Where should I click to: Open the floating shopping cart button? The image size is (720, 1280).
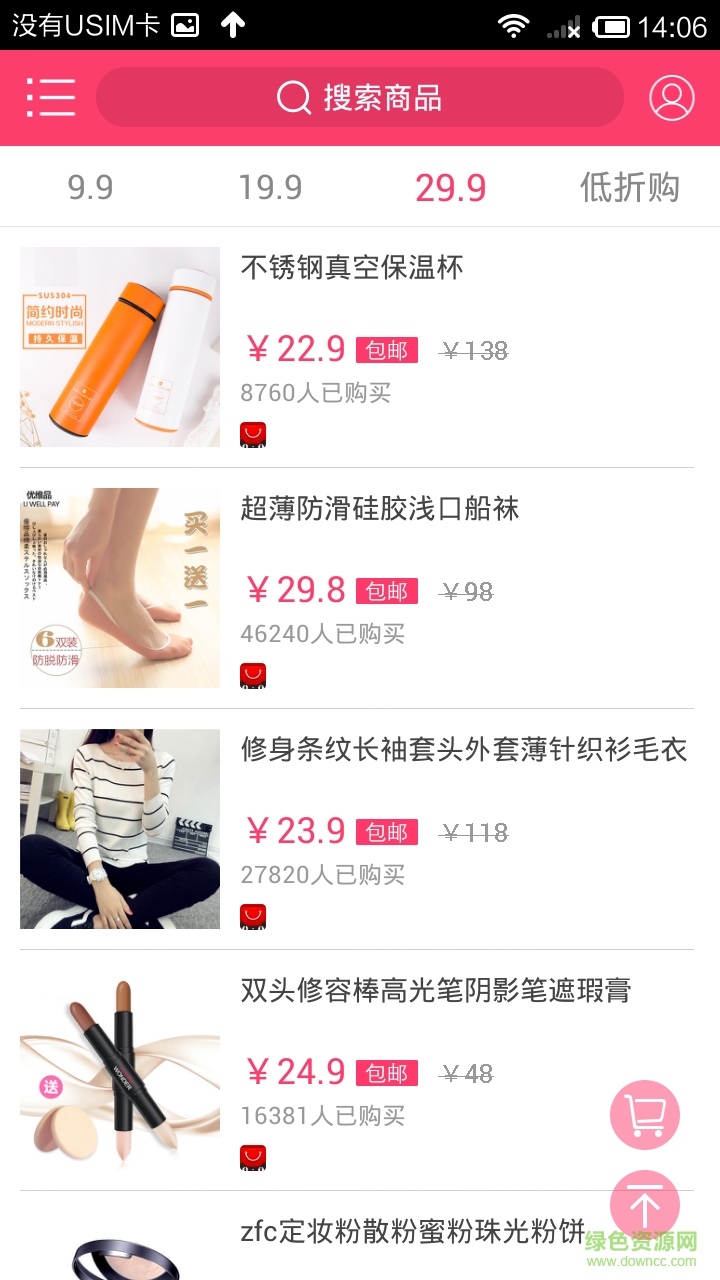(x=645, y=1114)
